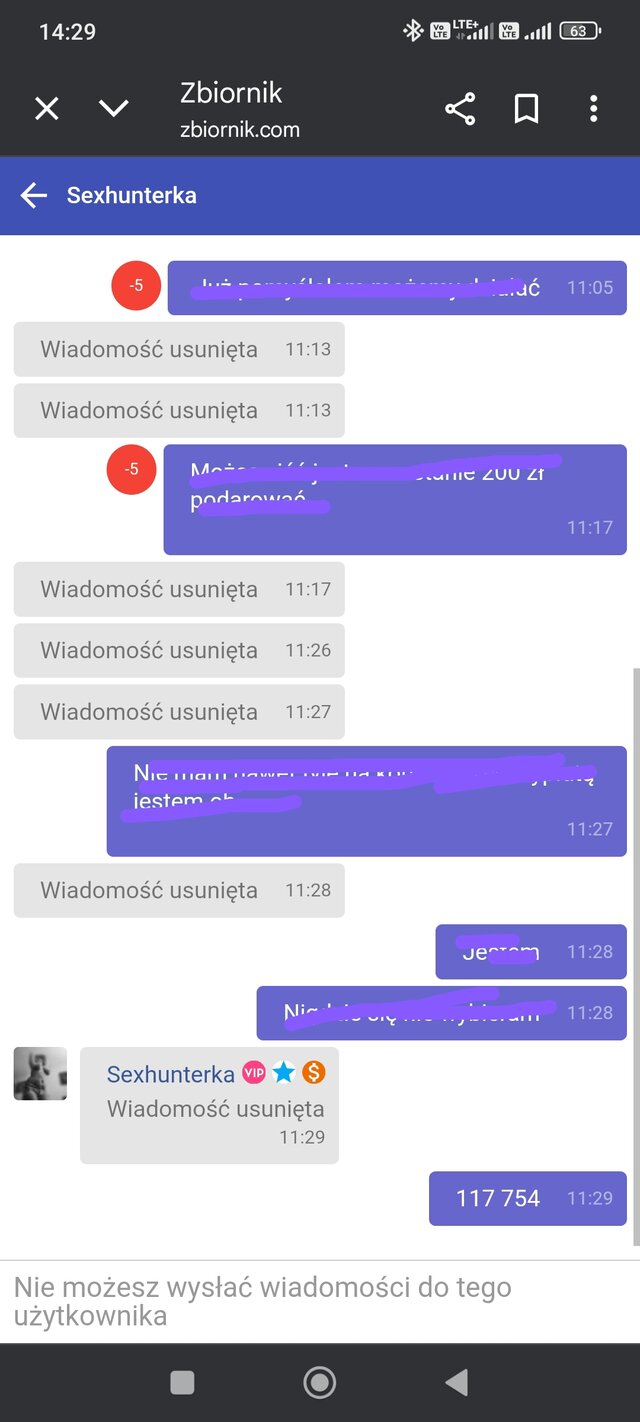Tap the system back button
640x1422 pixels.
point(456,1382)
